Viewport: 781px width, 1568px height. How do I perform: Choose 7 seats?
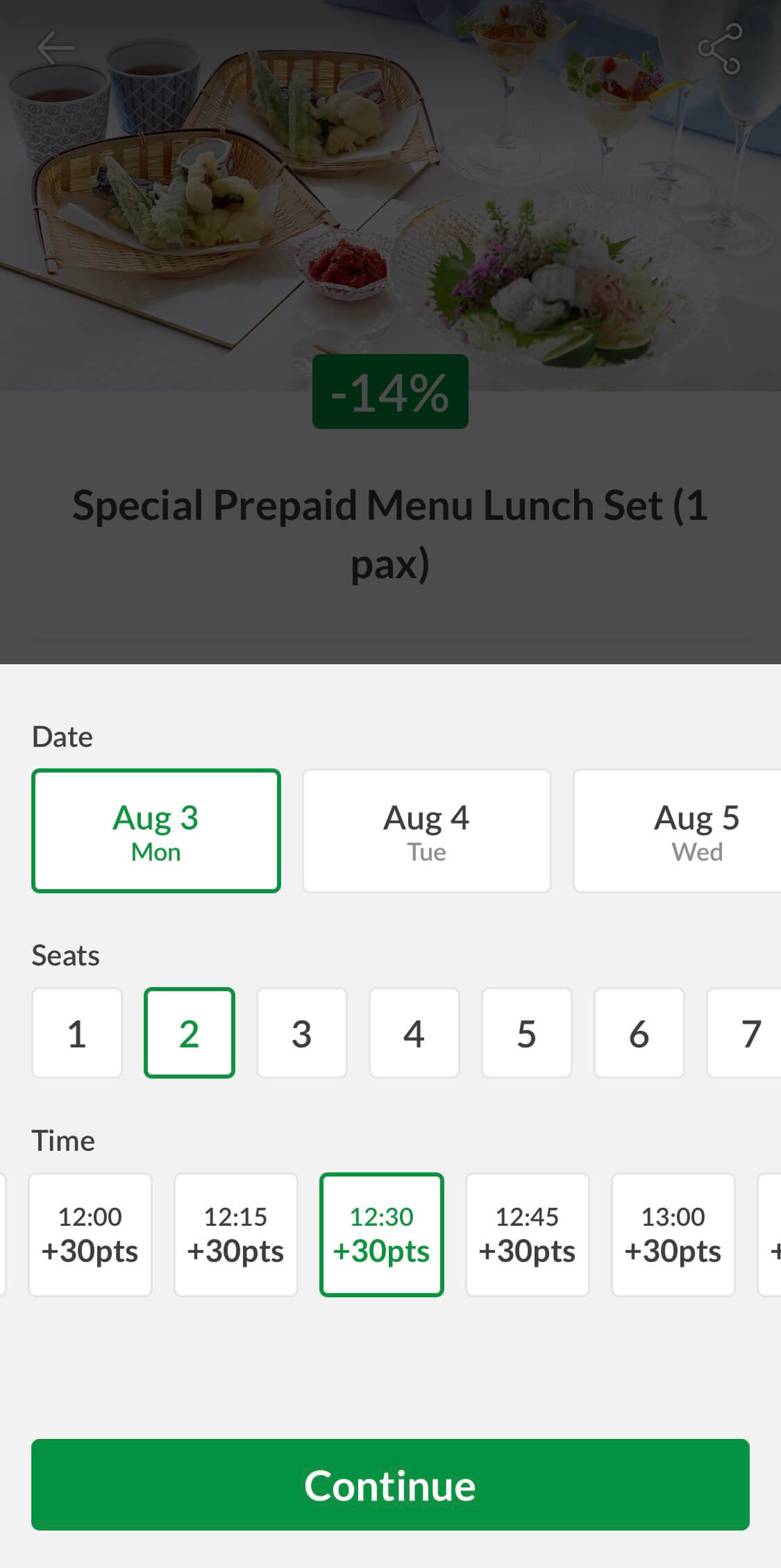[744, 1033]
